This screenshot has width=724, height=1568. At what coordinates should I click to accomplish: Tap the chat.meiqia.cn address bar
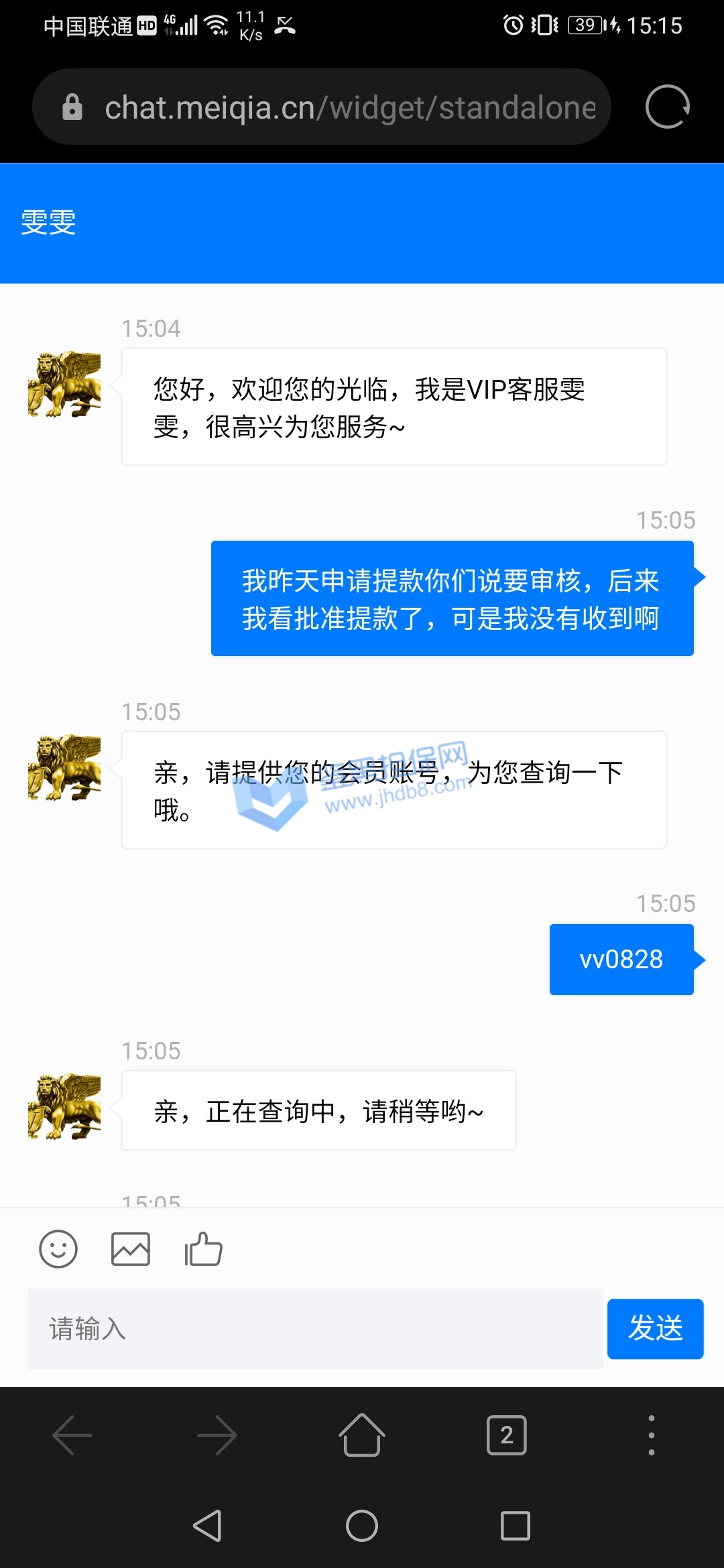(x=322, y=107)
